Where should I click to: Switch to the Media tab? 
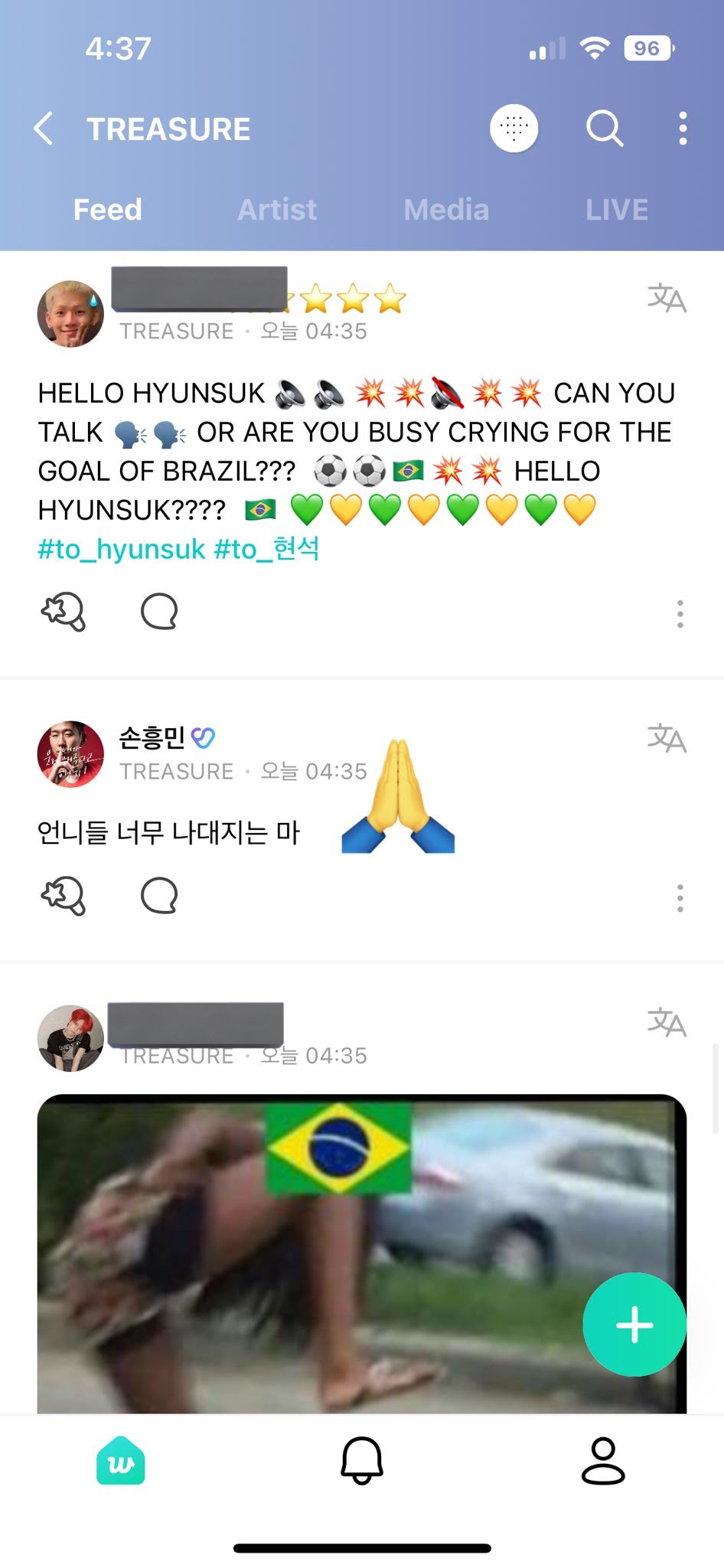(446, 210)
